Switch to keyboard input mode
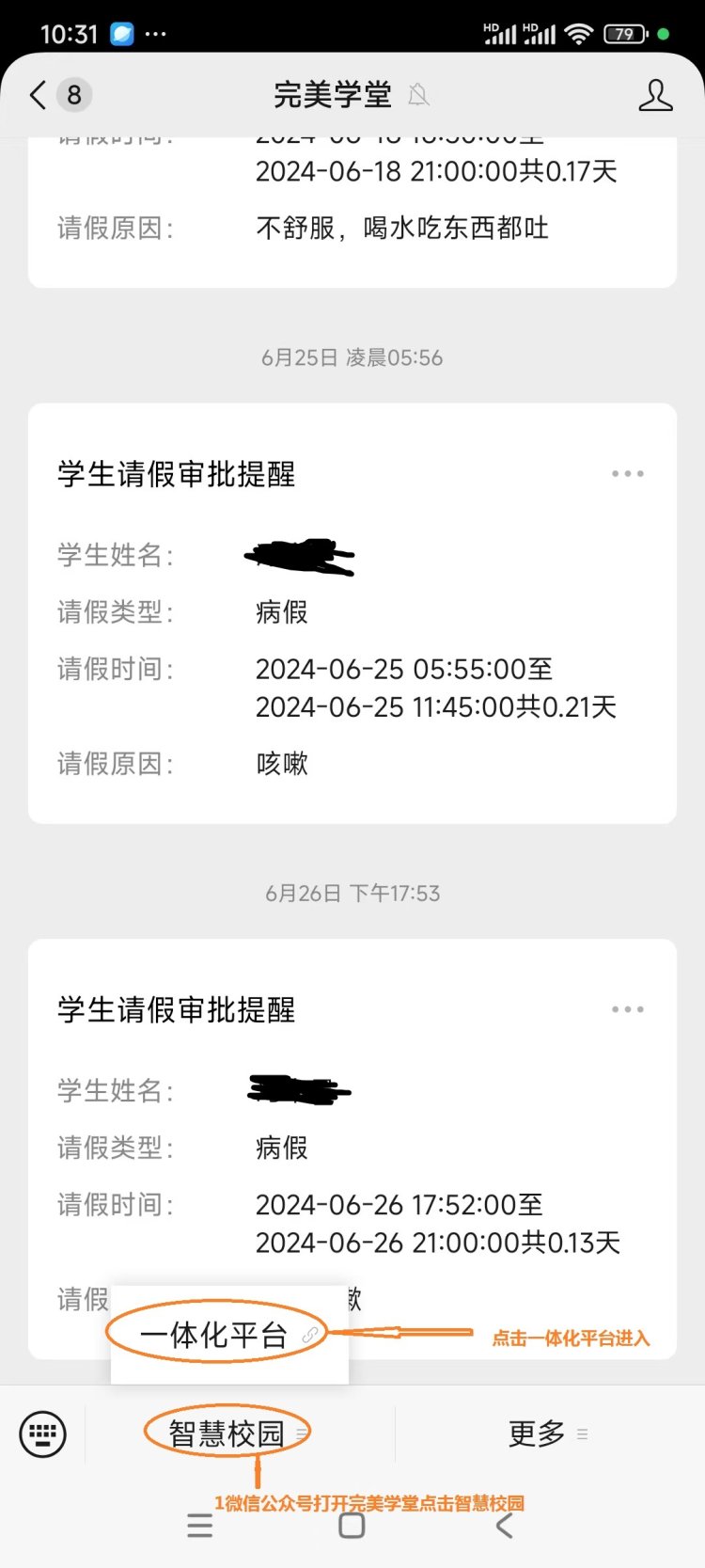Image resolution: width=705 pixels, height=1568 pixels. click(43, 1434)
